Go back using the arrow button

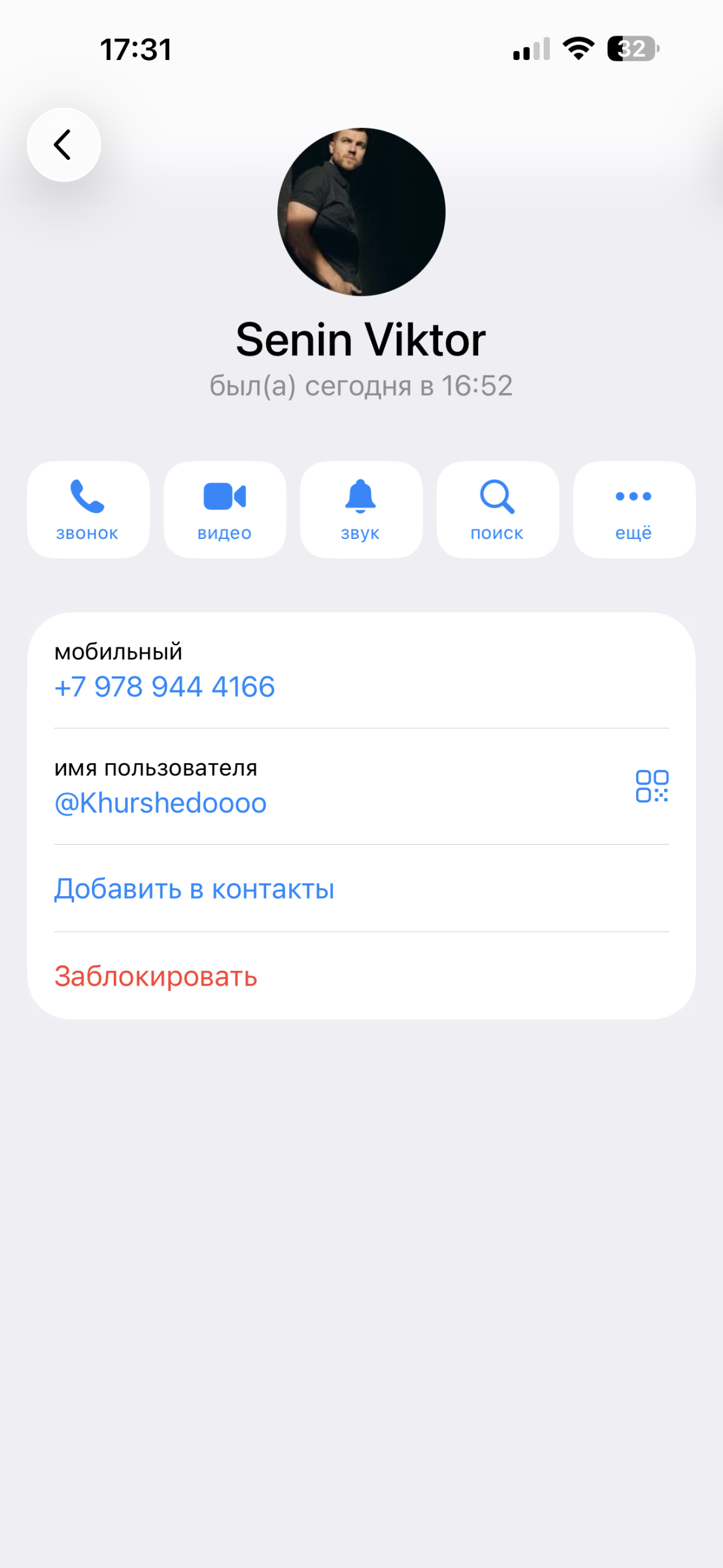(x=64, y=145)
